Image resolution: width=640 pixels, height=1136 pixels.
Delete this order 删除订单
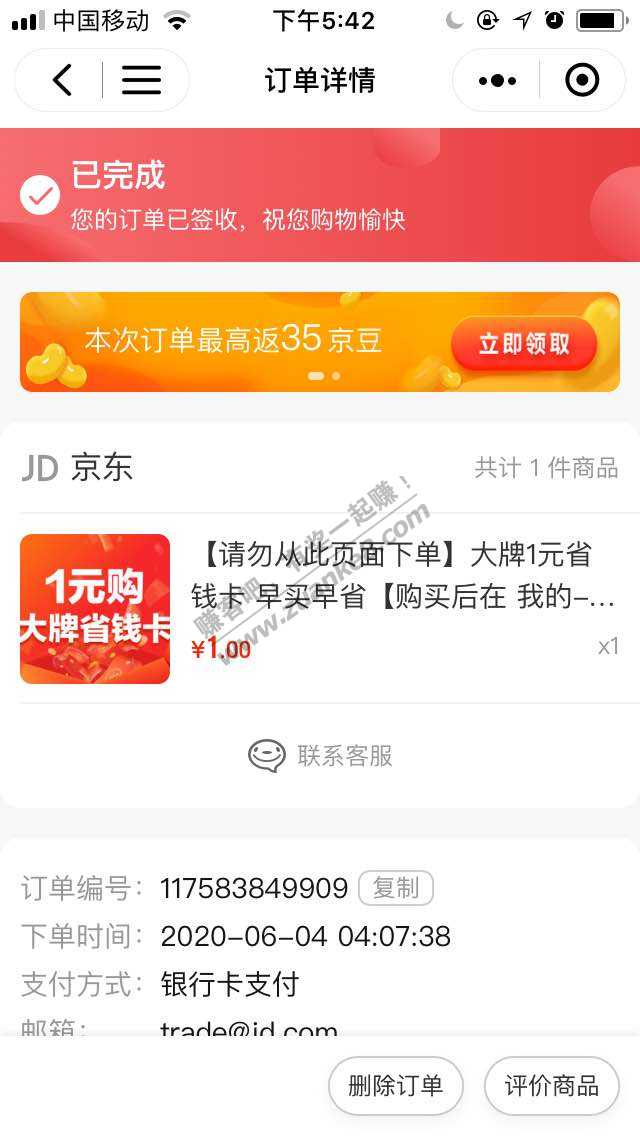coord(395,1086)
